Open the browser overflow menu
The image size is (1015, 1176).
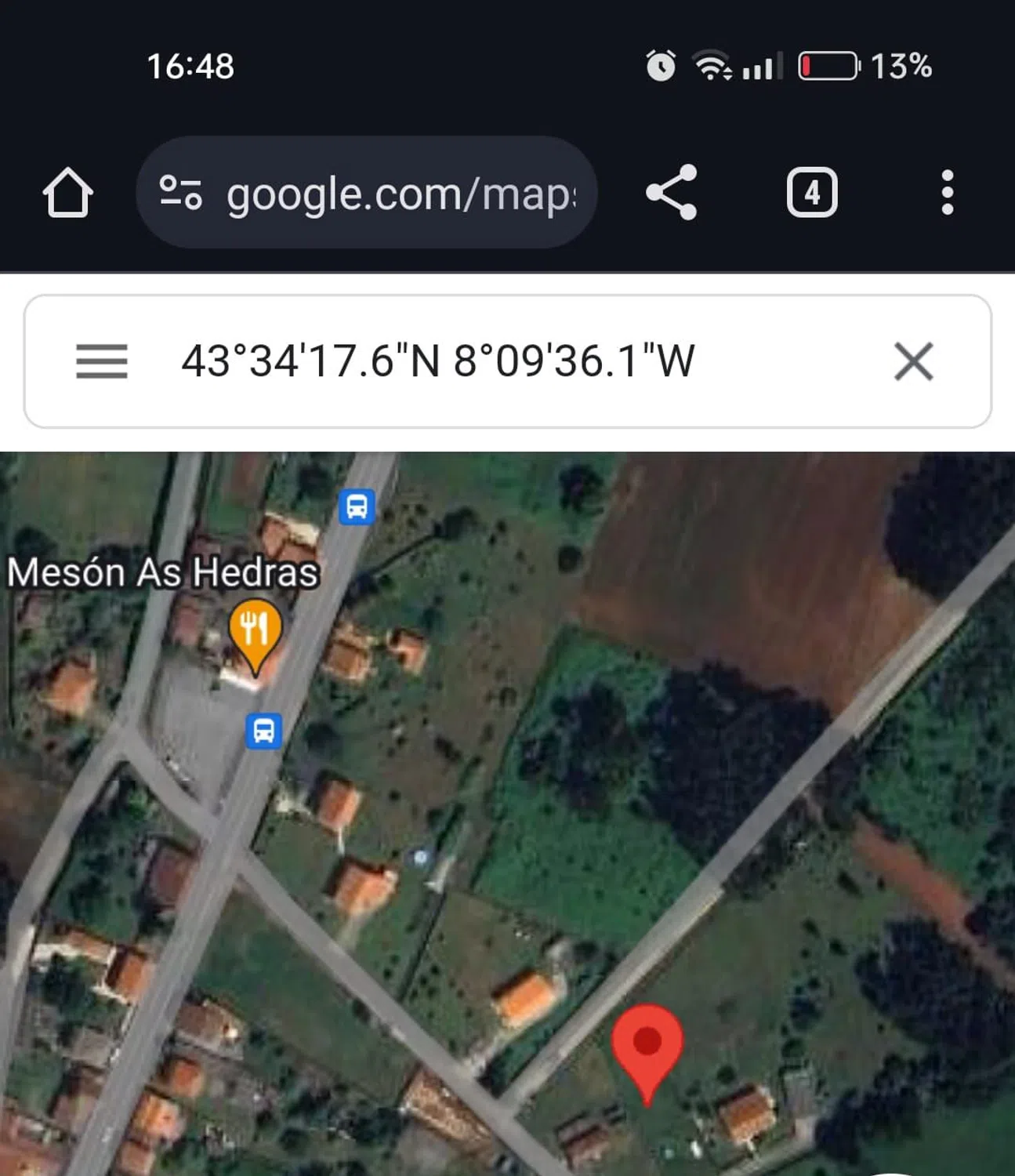point(947,193)
